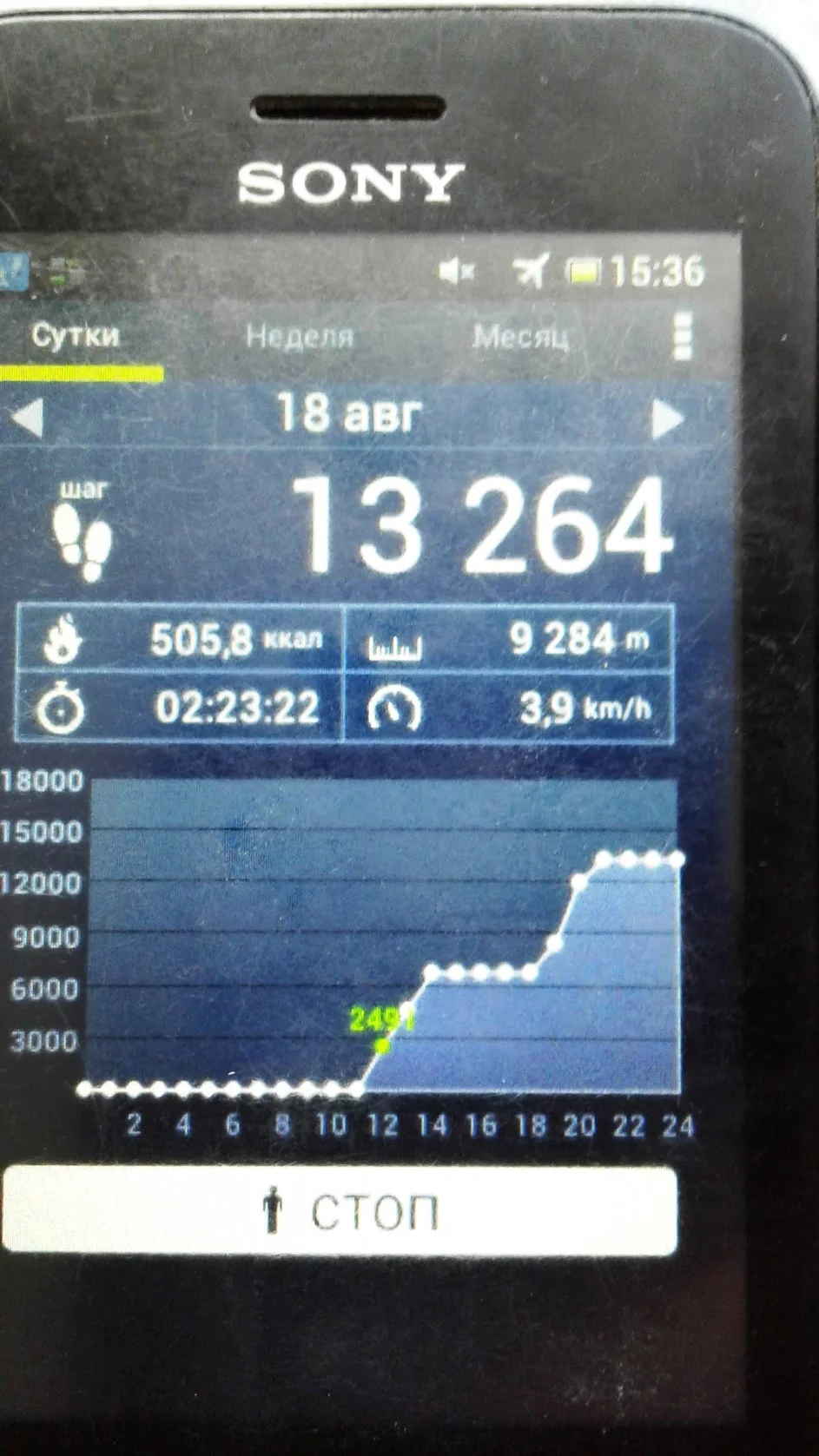
Task: Open the Месяц tab
Action: click(x=521, y=336)
